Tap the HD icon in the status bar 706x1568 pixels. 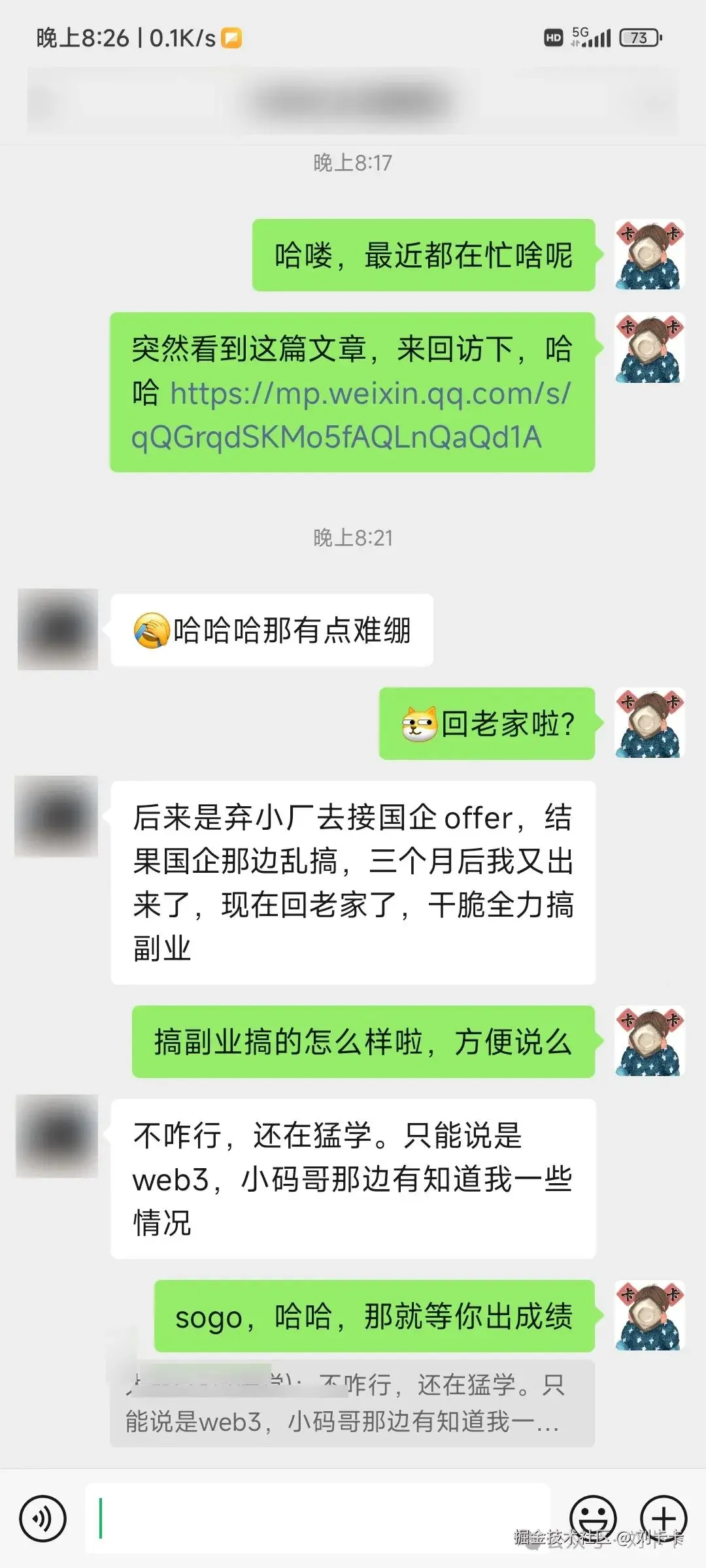pyautogui.click(x=552, y=37)
